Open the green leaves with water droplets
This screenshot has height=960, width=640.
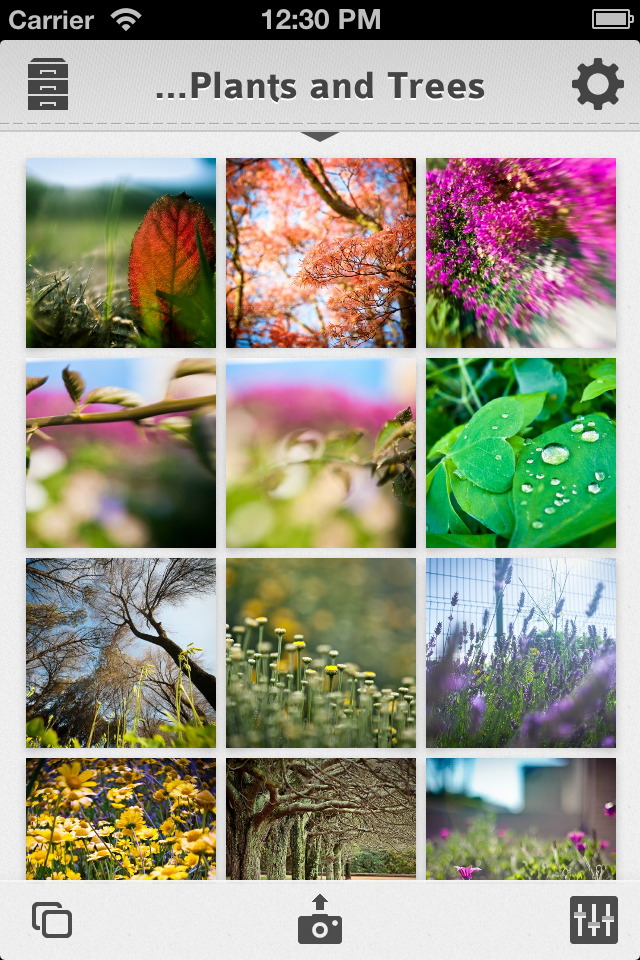click(x=521, y=453)
